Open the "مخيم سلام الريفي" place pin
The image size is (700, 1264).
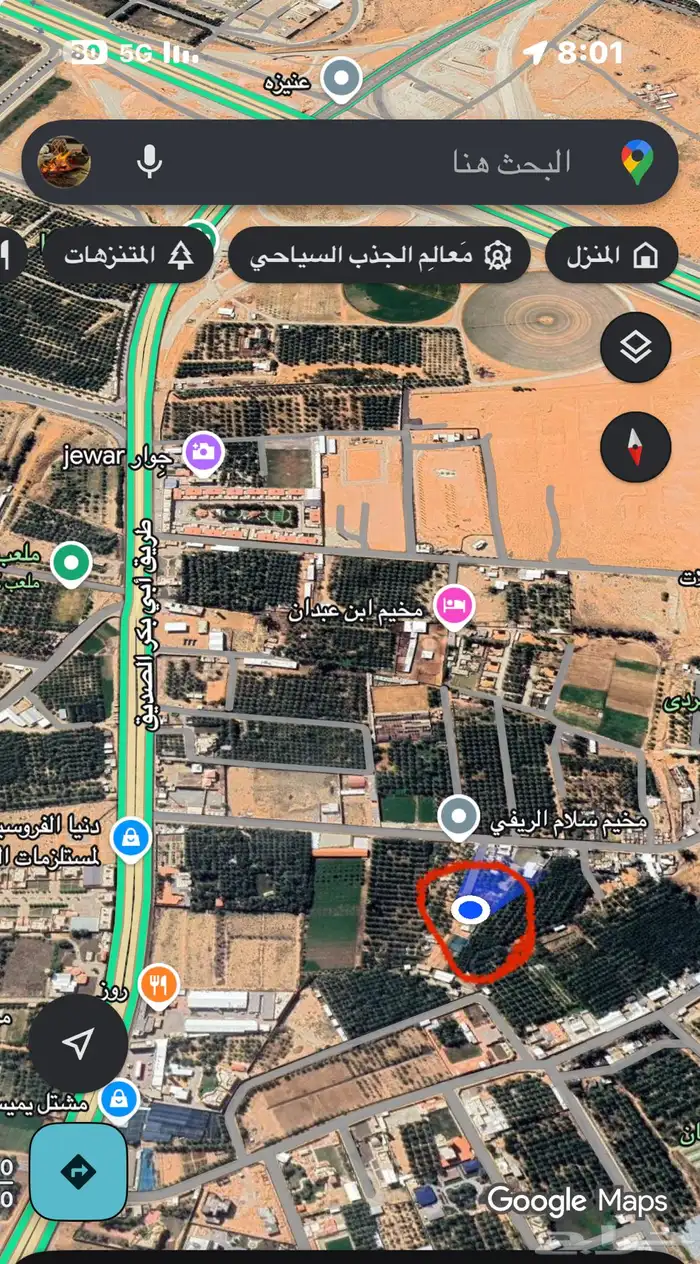459,816
